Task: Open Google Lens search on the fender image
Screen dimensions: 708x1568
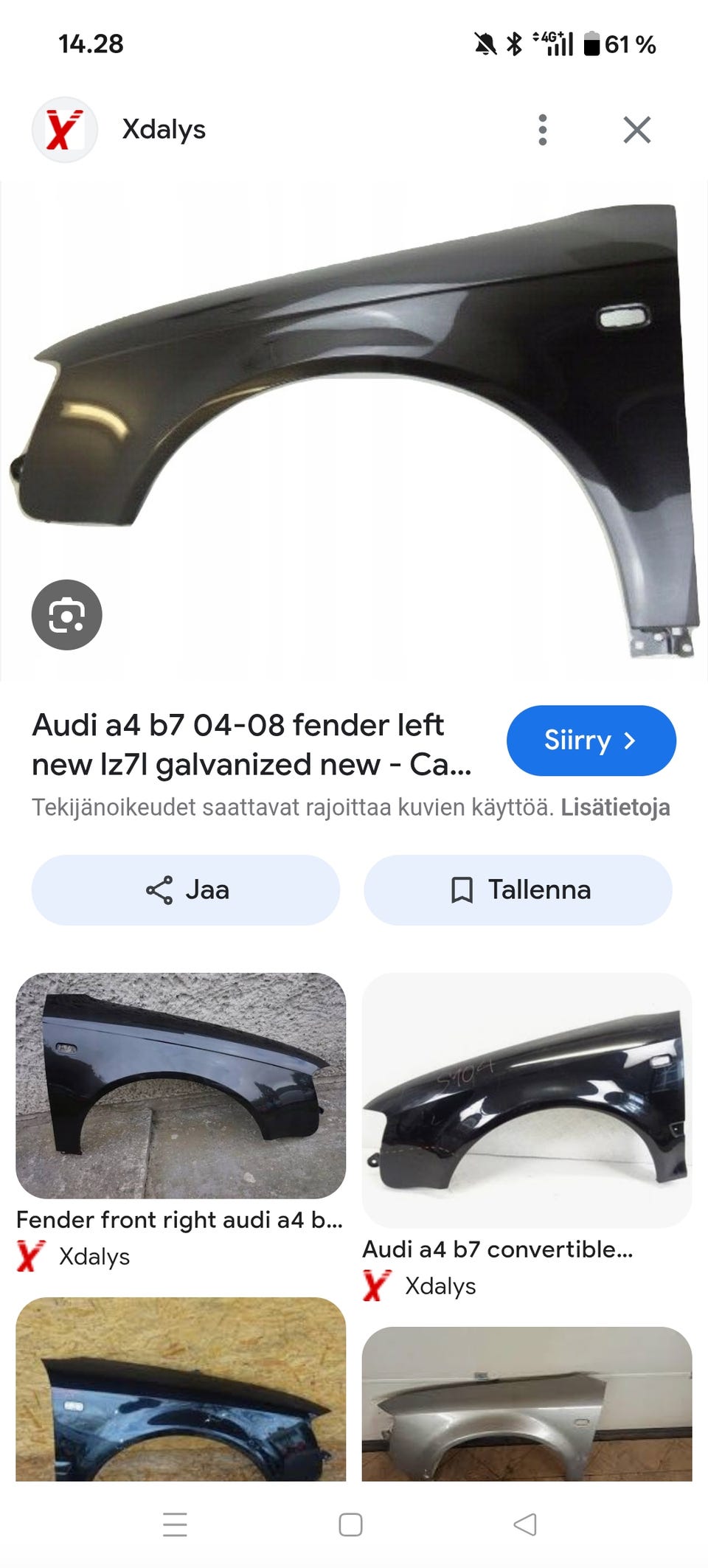Action: [68, 615]
